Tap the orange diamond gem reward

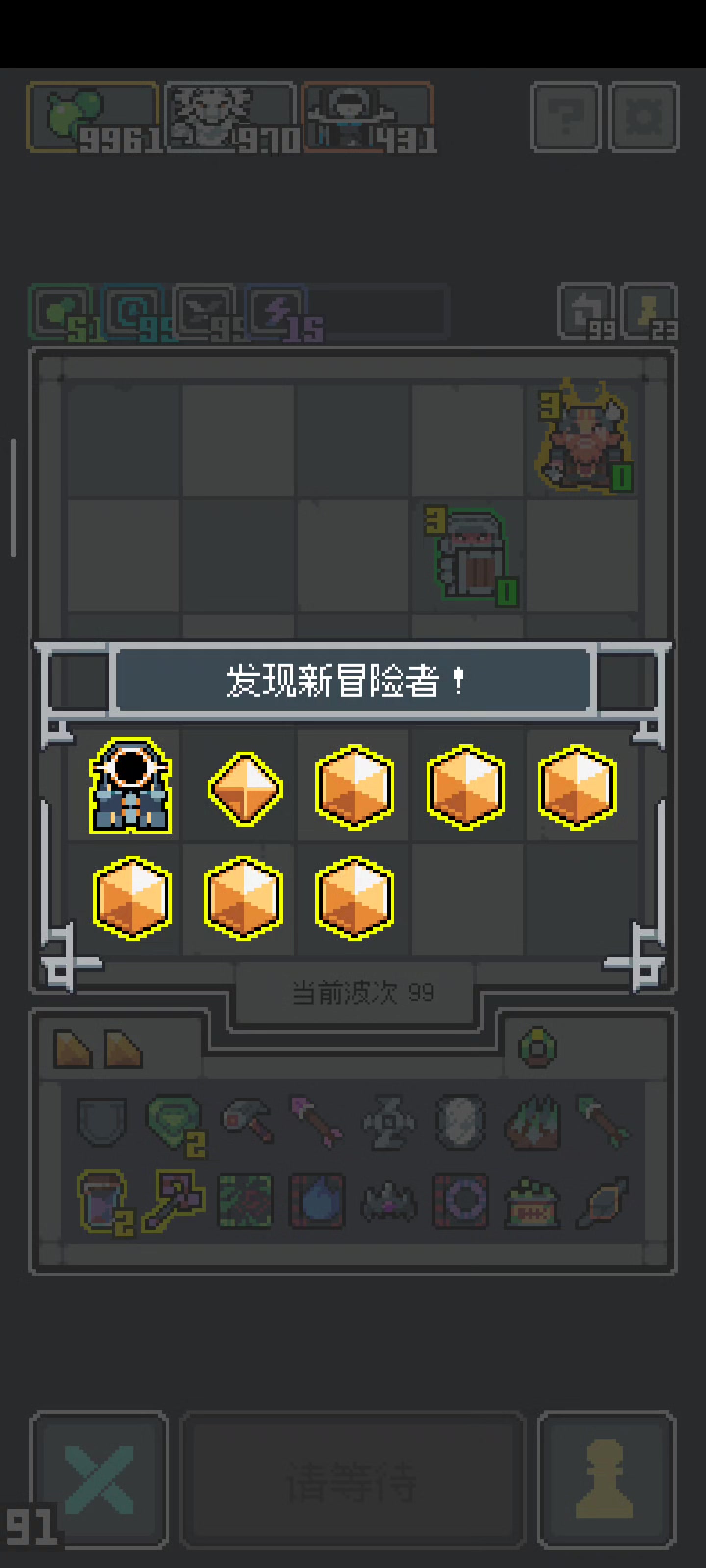(245, 788)
